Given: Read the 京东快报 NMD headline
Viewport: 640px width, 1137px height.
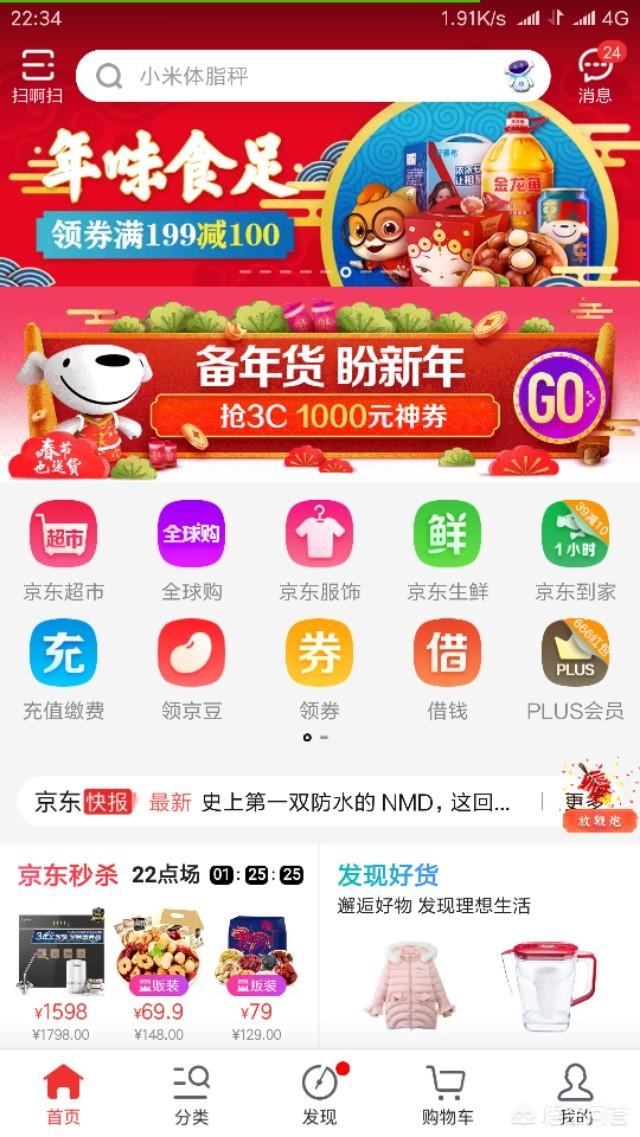Looking at the screenshot, I should pyautogui.click(x=355, y=802).
